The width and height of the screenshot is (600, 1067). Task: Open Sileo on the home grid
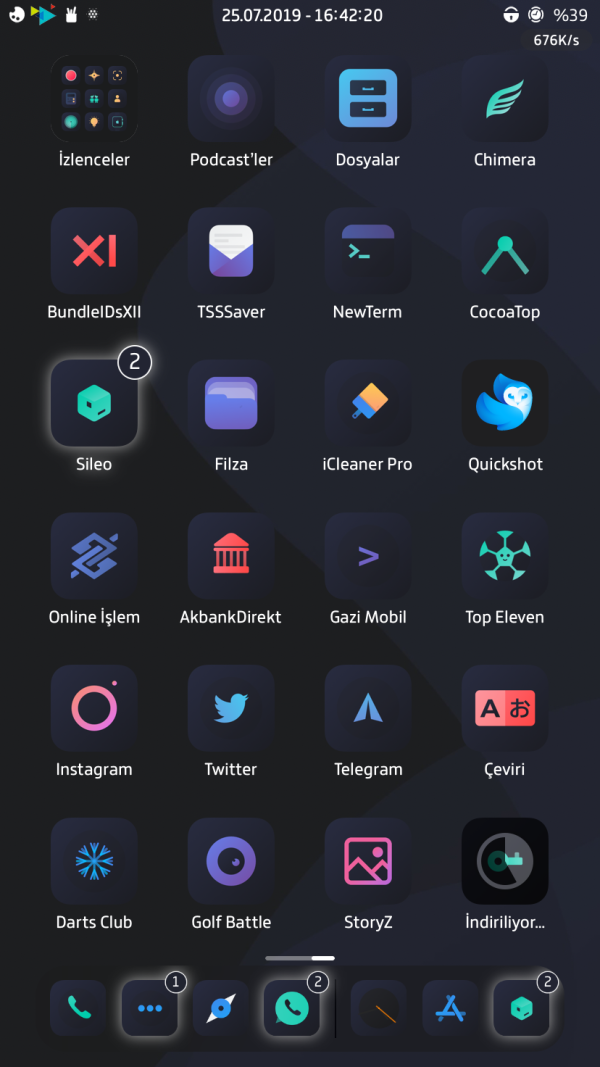pos(94,404)
